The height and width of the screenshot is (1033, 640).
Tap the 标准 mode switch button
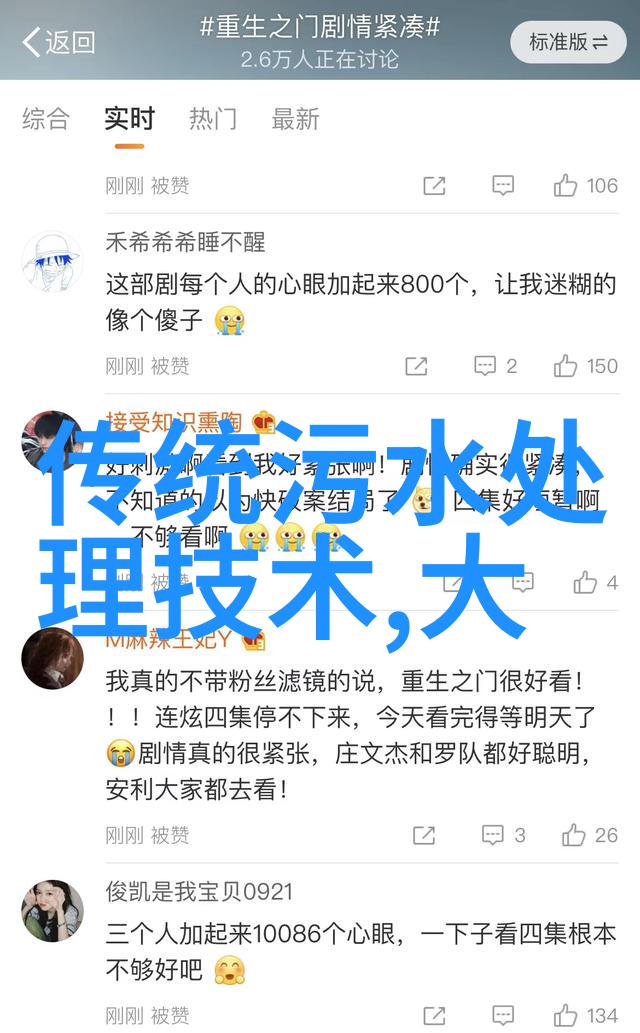pyautogui.click(x=568, y=42)
